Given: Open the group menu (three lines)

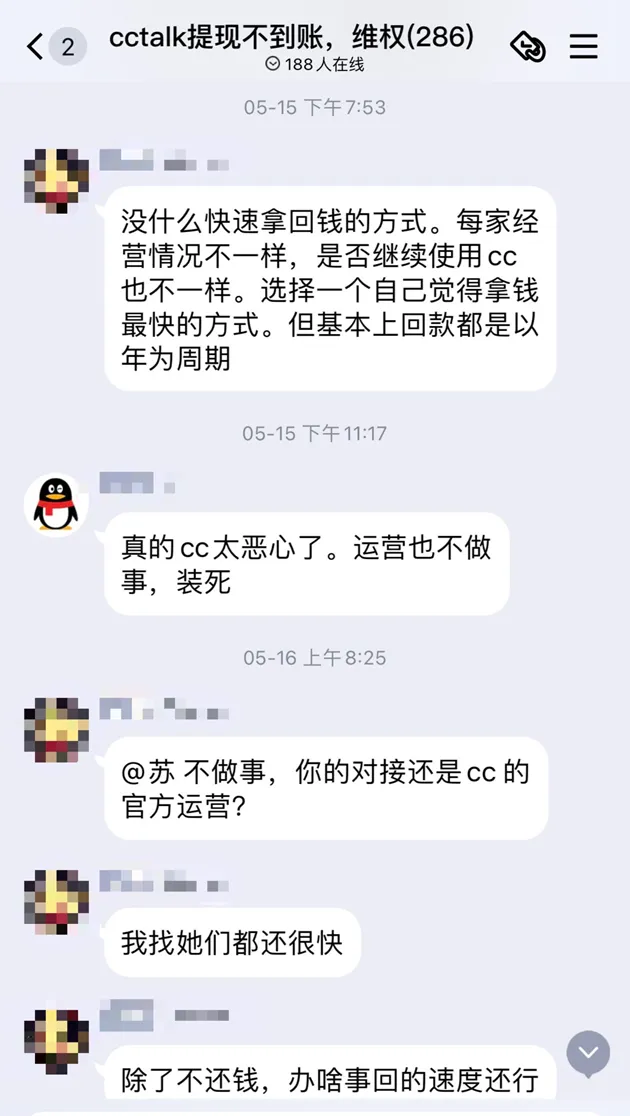Looking at the screenshot, I should tap(583, 46).
